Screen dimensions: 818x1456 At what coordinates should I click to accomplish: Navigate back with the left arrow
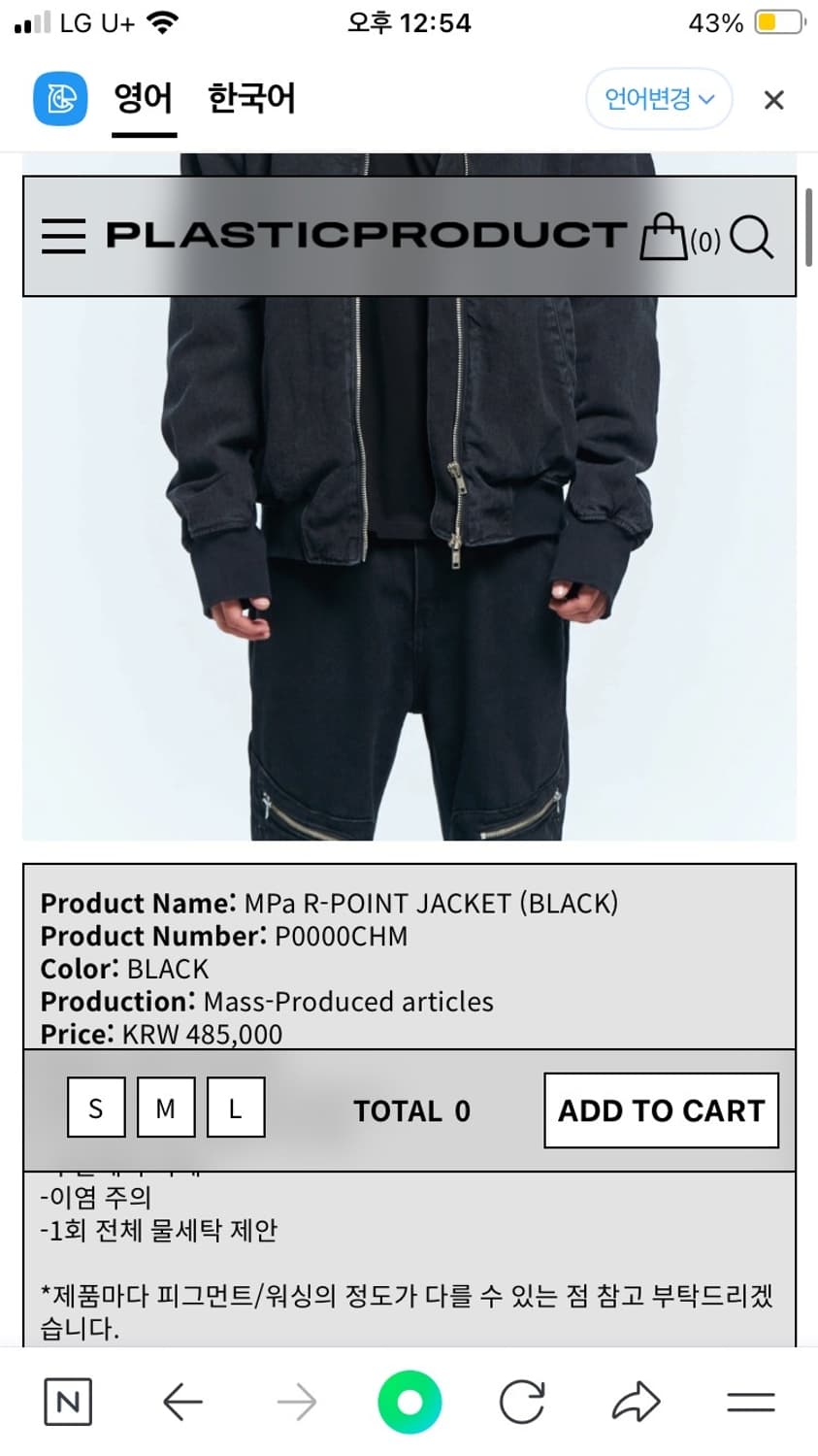coord(182,1401)
